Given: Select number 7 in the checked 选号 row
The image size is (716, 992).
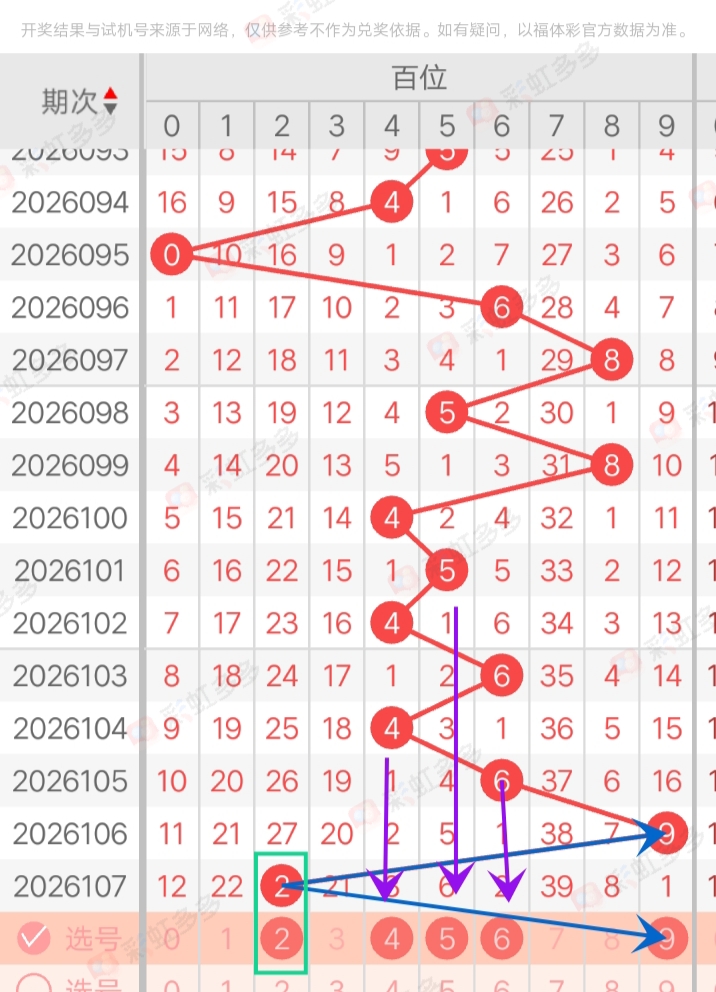Looking at the screenshot, I should click(x=557, y=939).
